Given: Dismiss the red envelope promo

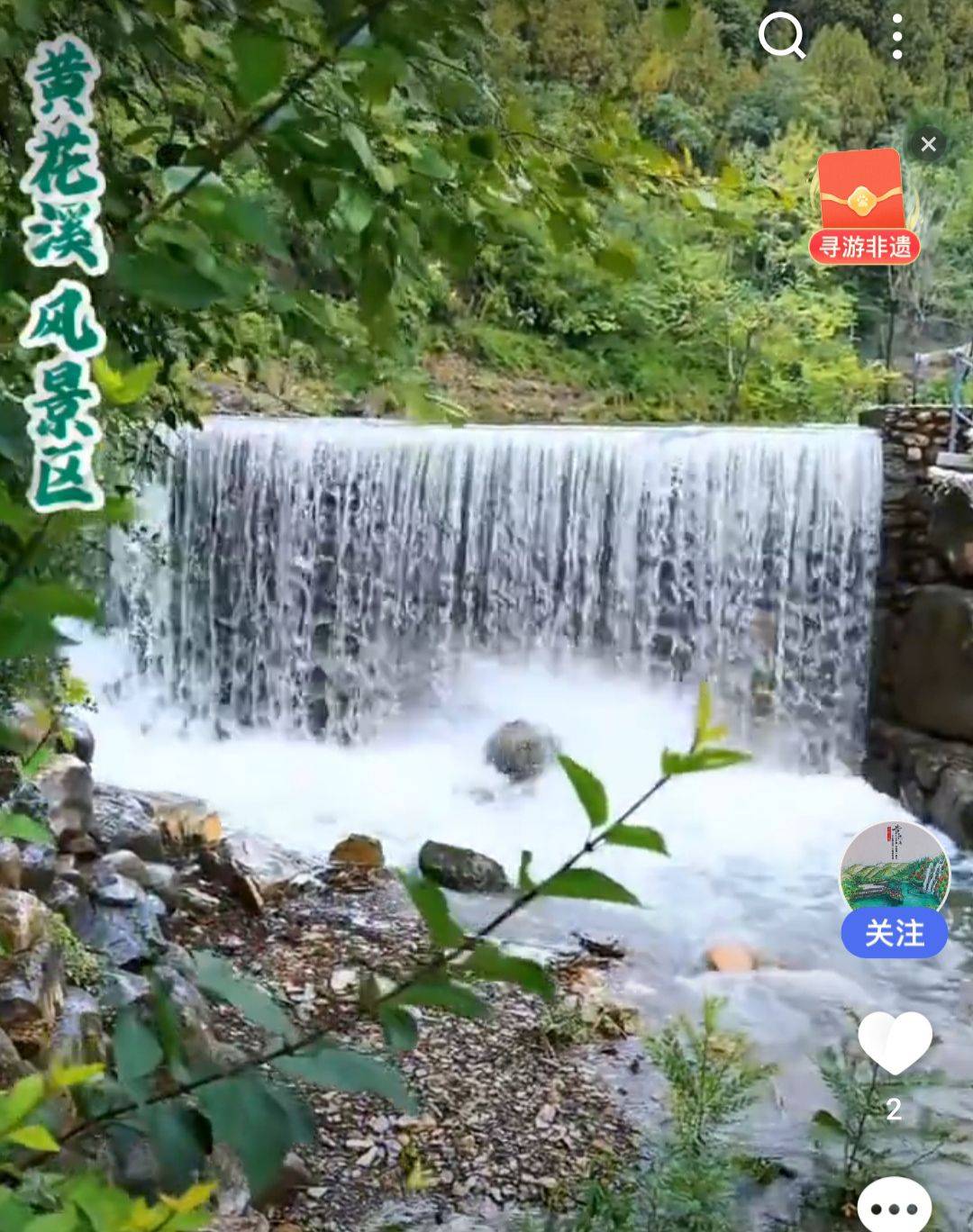Looking at the screenshot, I should (x=928, y=144).
